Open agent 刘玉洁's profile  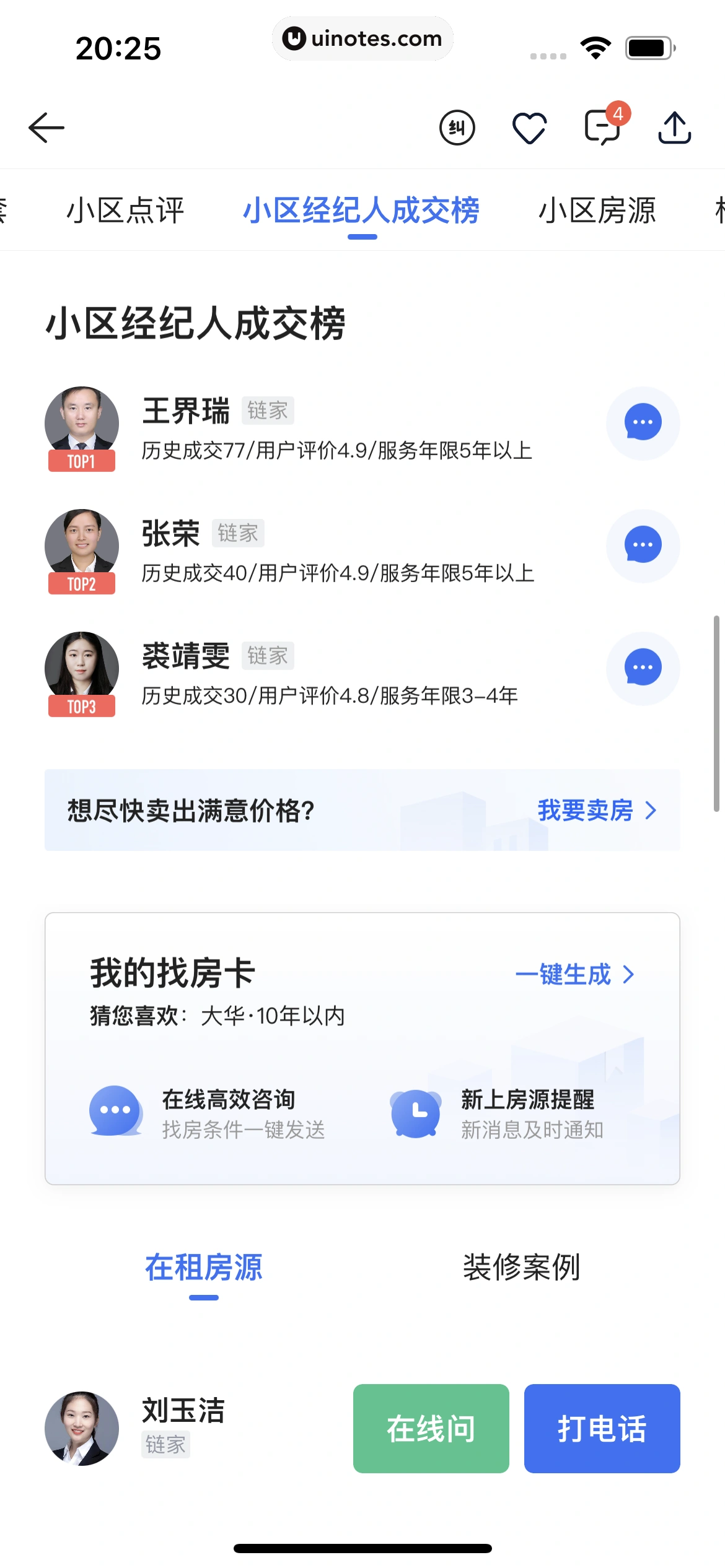pos(82,1429)
